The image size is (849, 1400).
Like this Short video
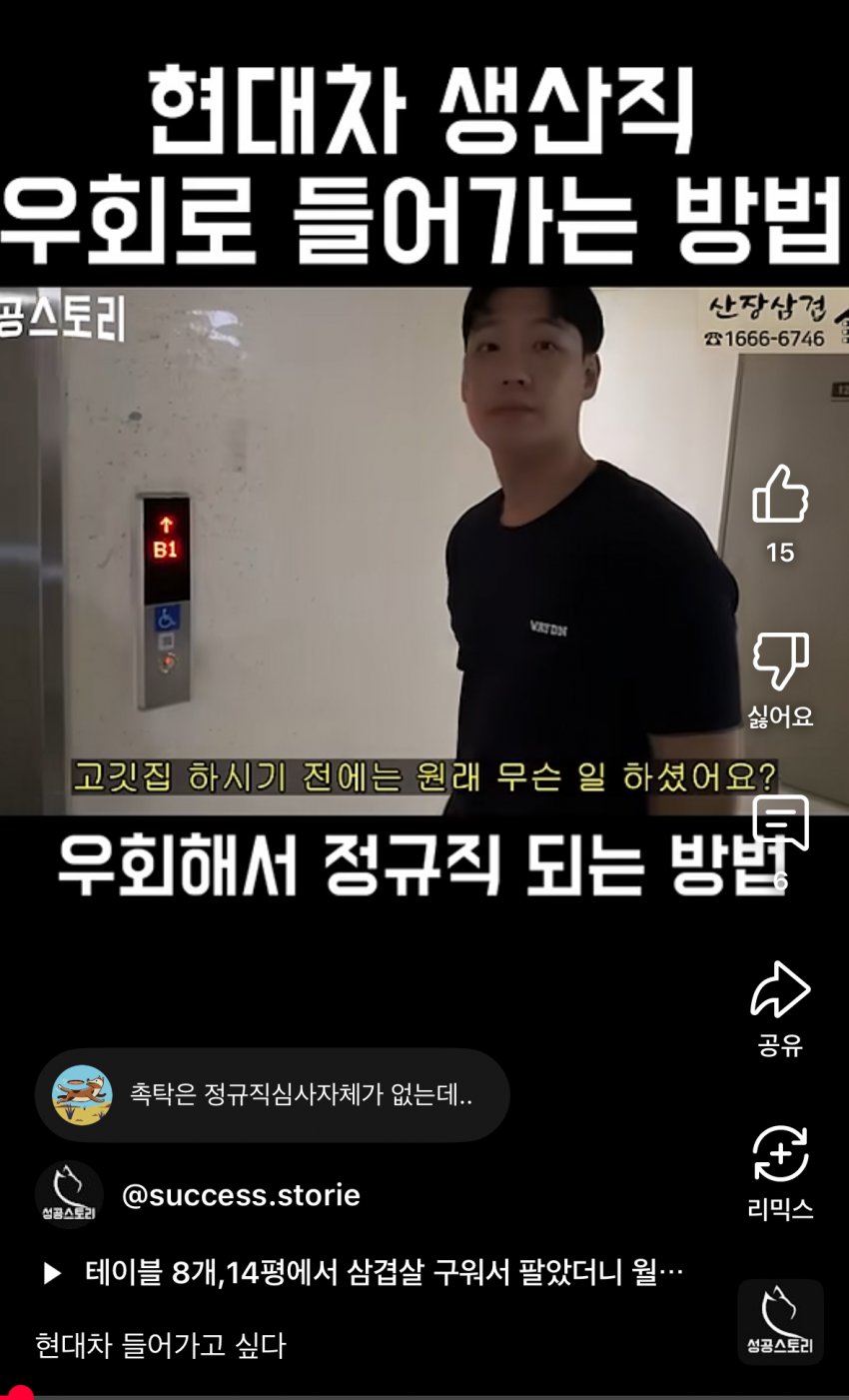pyautogui.click(x=779, y=497)
